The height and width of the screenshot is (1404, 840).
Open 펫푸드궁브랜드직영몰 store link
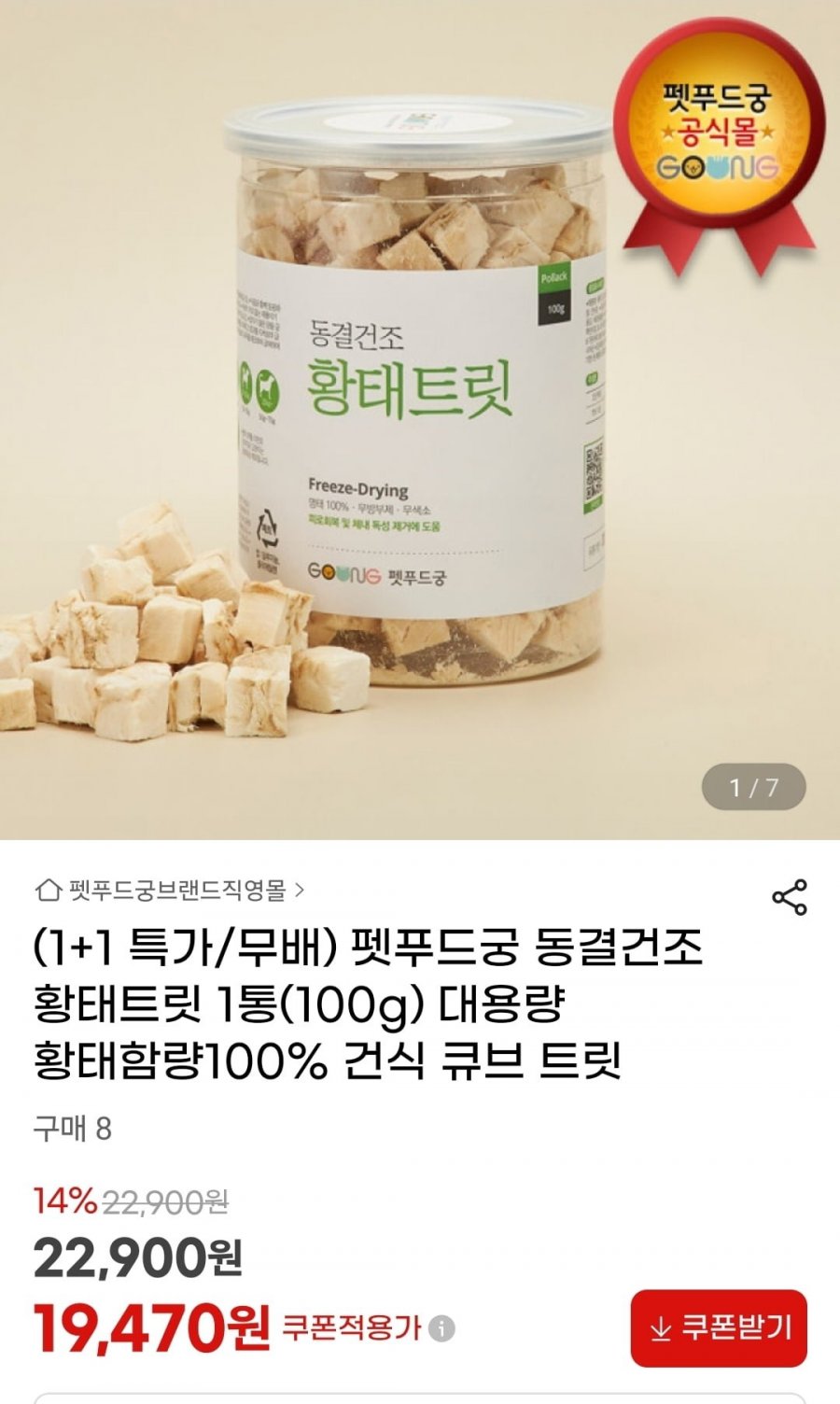(x=171, y=891)
